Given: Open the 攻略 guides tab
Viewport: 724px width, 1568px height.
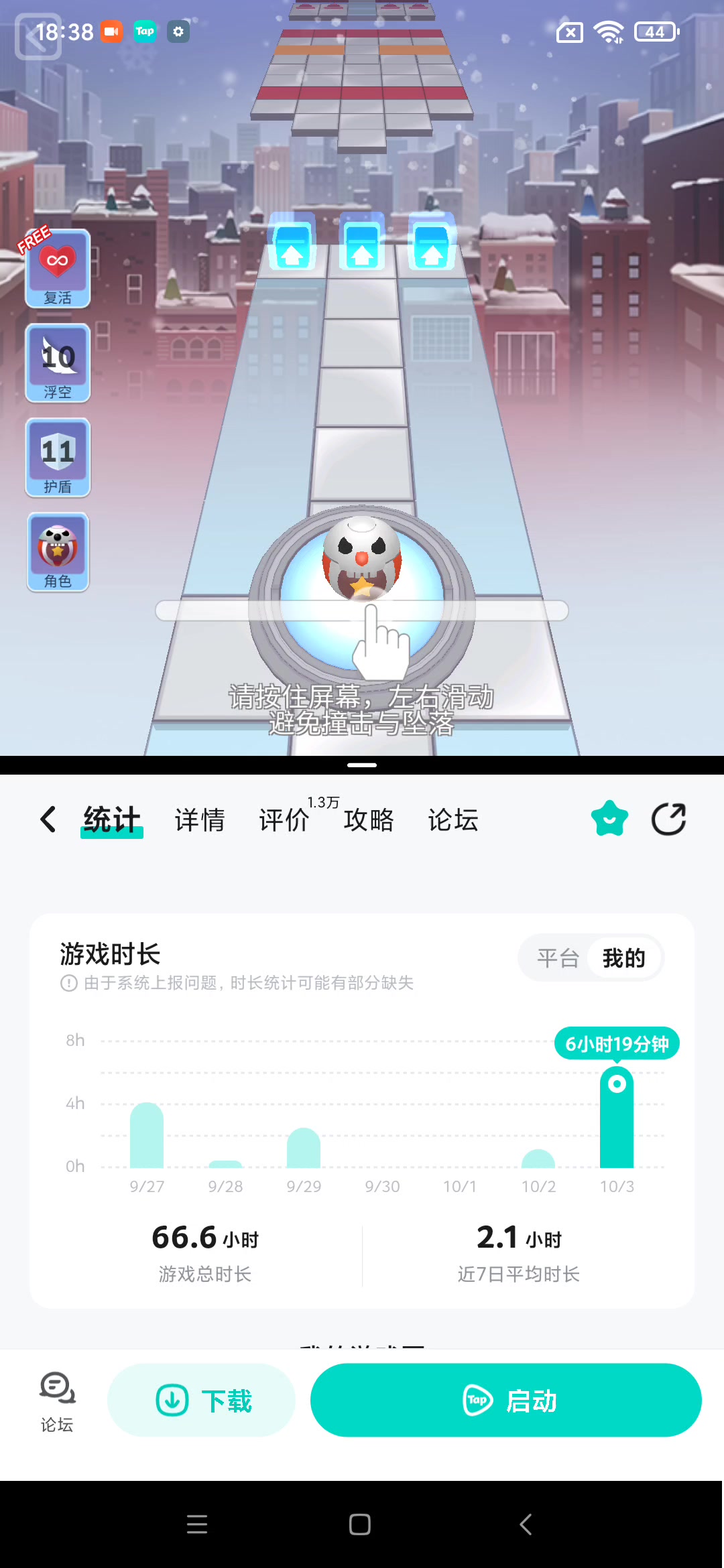Looking at the screenshot, I should click(x=369, y=820).
